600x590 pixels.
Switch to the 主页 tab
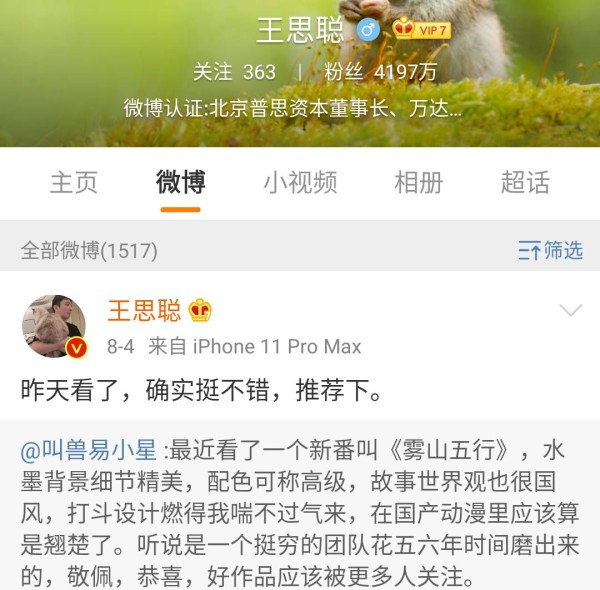click(x=74, y=182)
